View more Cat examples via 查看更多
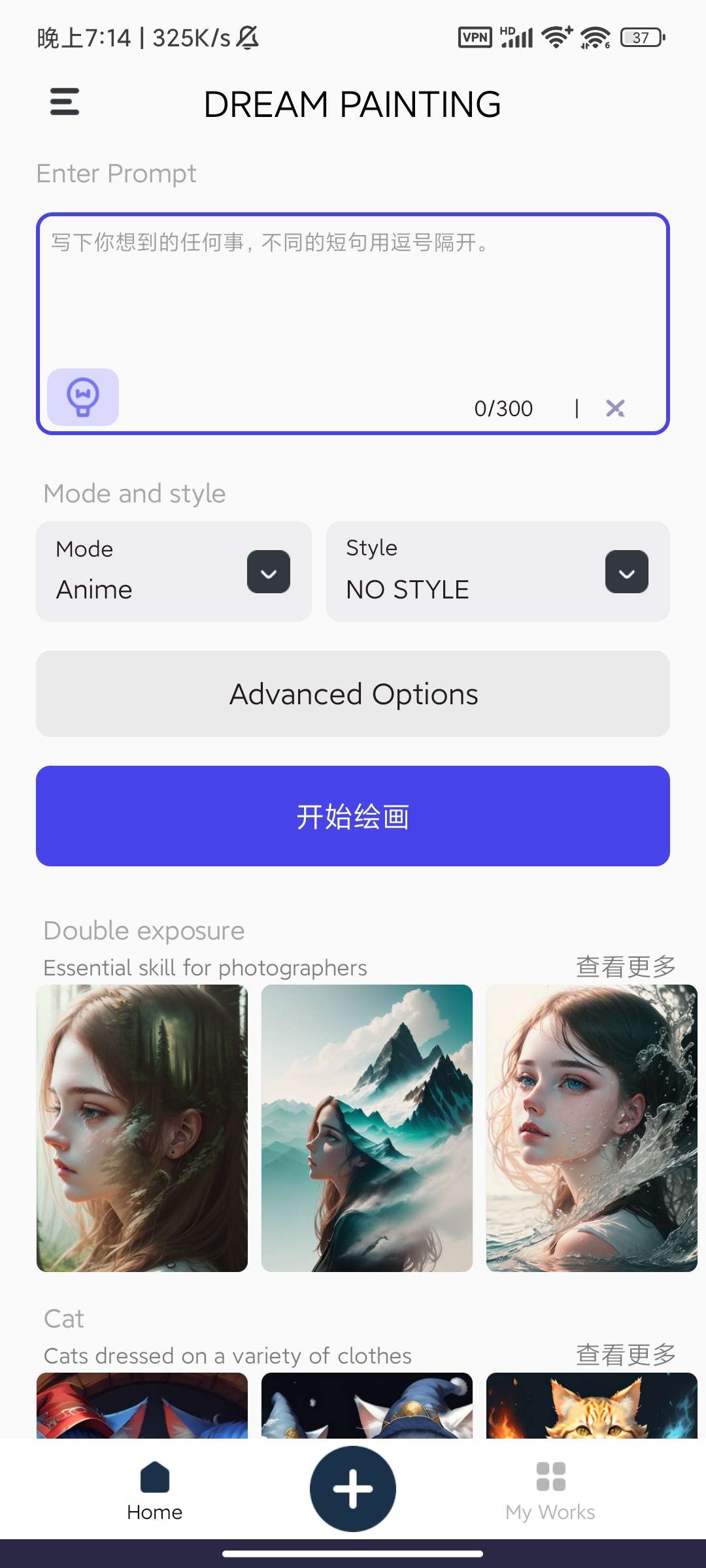Viewport: 706px width, 1568px height. pyautogui.click(x=626, y=1354)
